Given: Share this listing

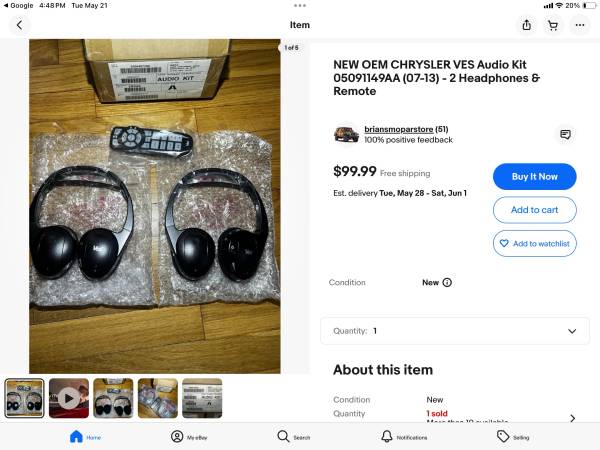Looking at the screenshot, I should coord(526,25).
